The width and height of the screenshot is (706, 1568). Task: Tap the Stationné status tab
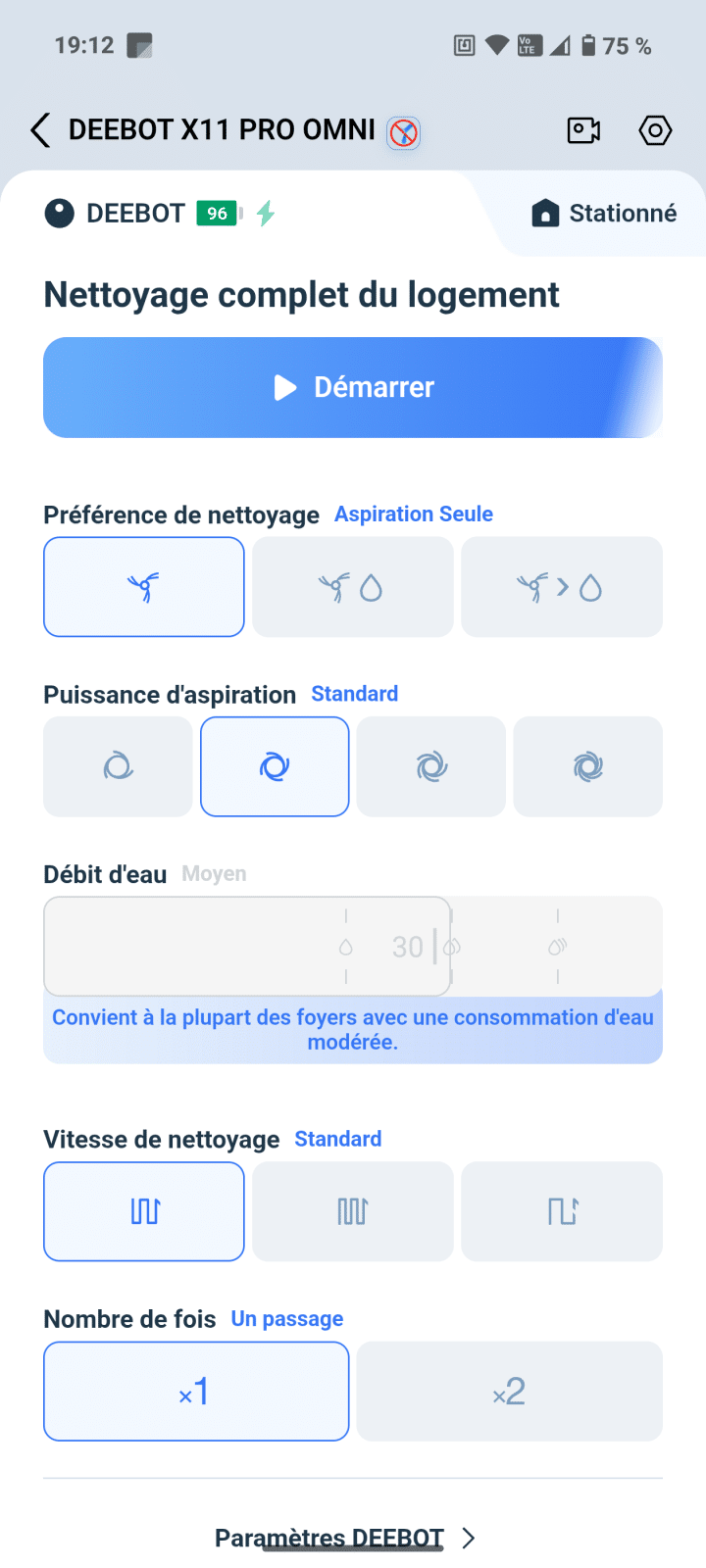click(x=604, y=214)
